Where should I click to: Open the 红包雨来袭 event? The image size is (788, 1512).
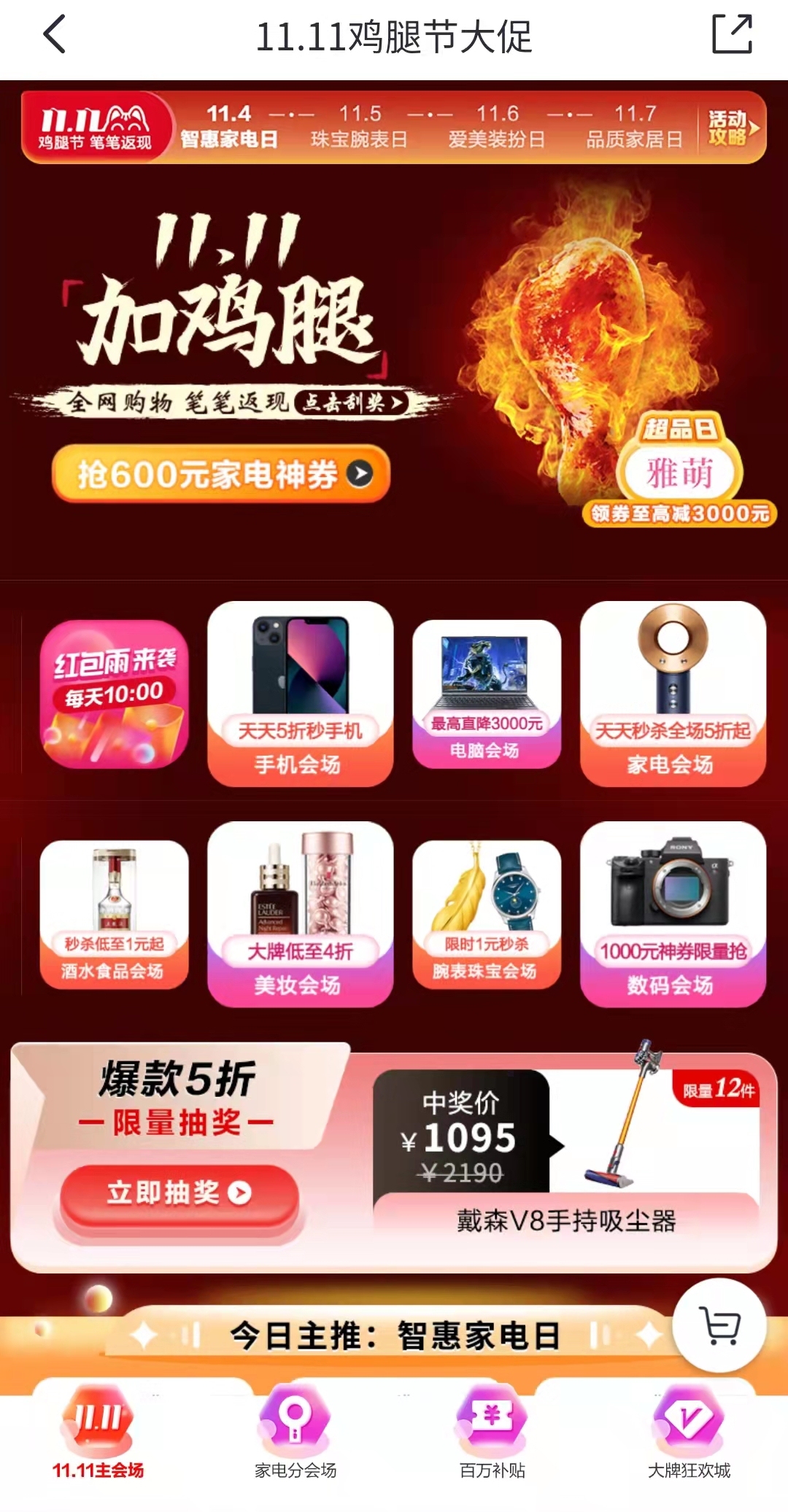point(115,694)
